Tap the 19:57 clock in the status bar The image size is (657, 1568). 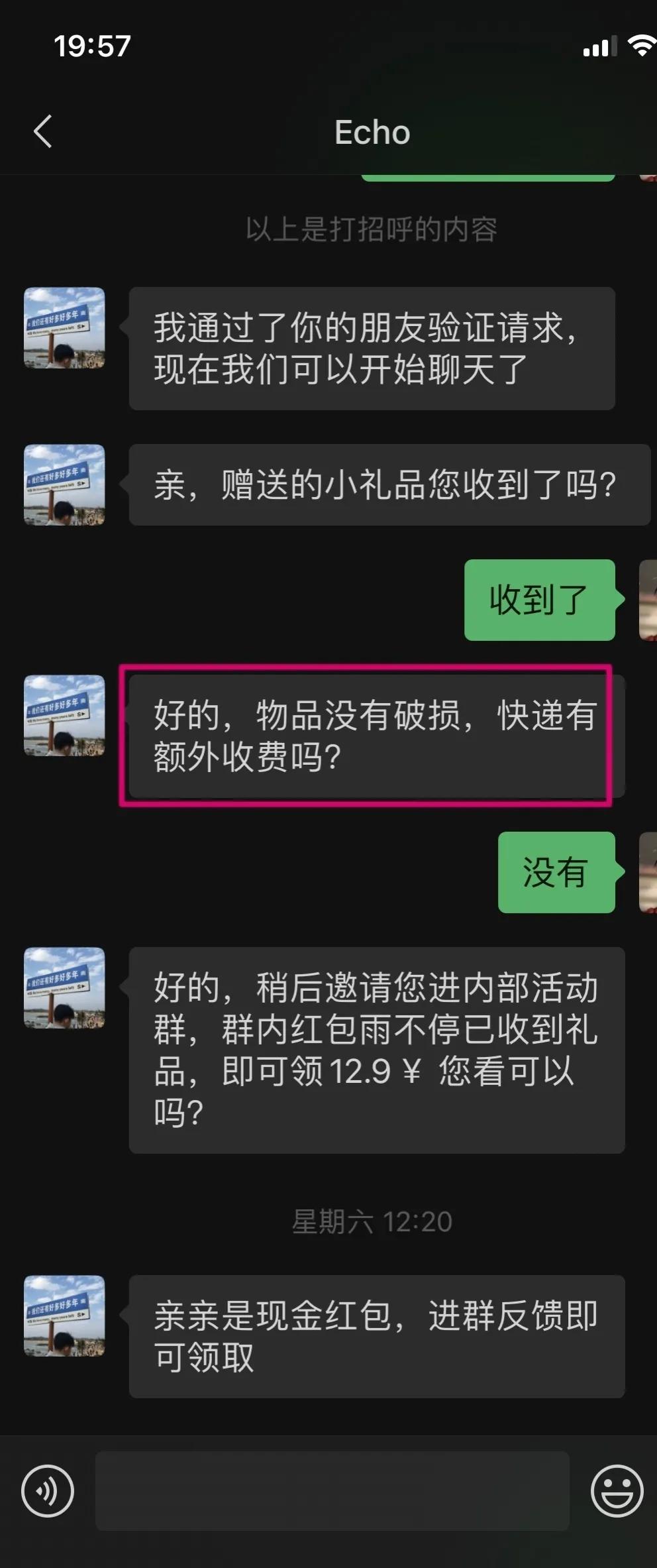click(x=93, y=45)
